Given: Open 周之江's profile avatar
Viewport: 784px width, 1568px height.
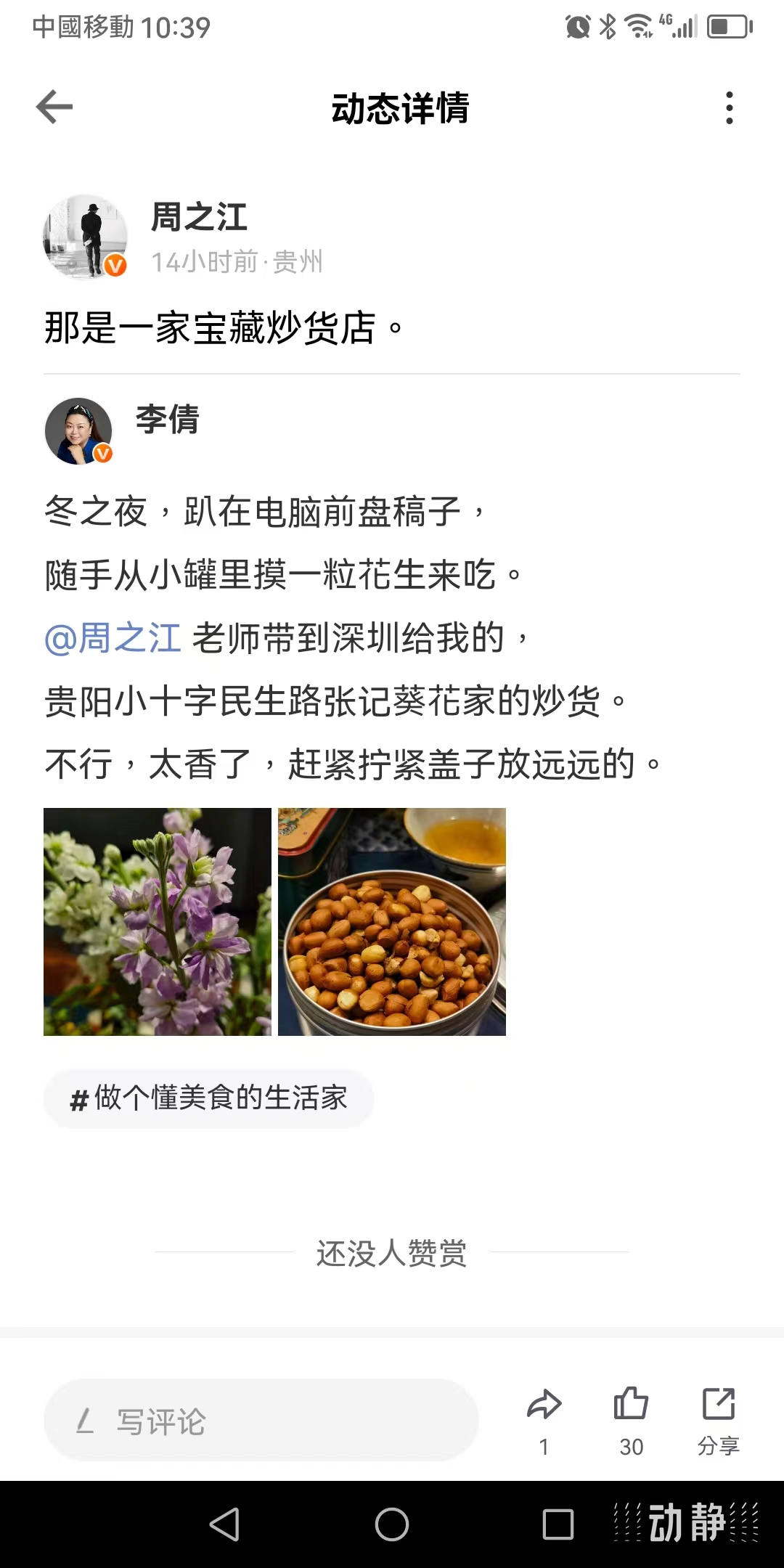Looking at the screenshot, I should coord(86,237).
